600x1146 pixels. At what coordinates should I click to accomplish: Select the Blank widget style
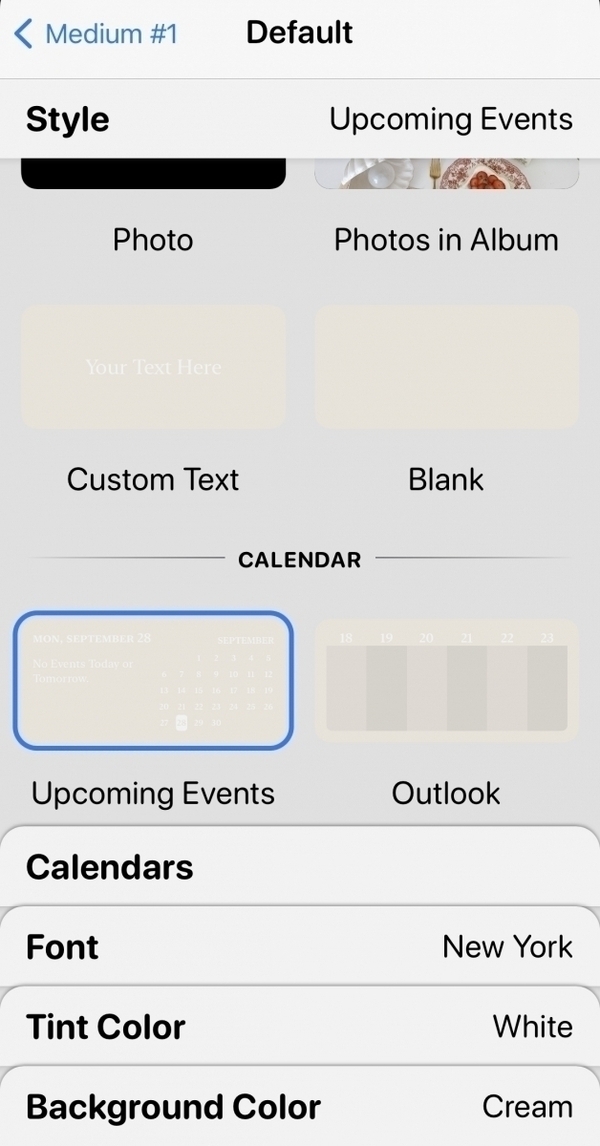446,367
